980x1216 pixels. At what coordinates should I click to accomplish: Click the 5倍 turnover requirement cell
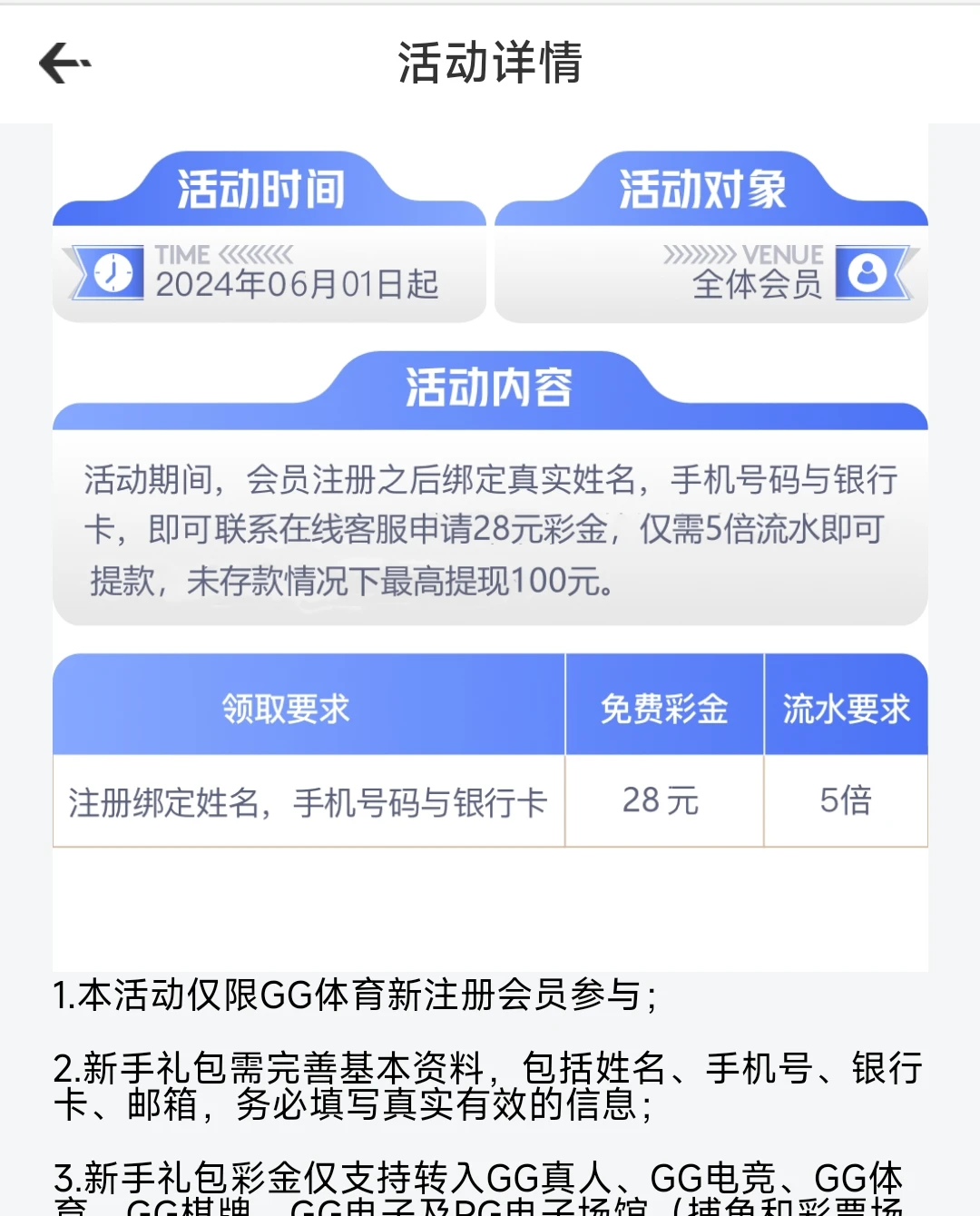tap(846, 801)
